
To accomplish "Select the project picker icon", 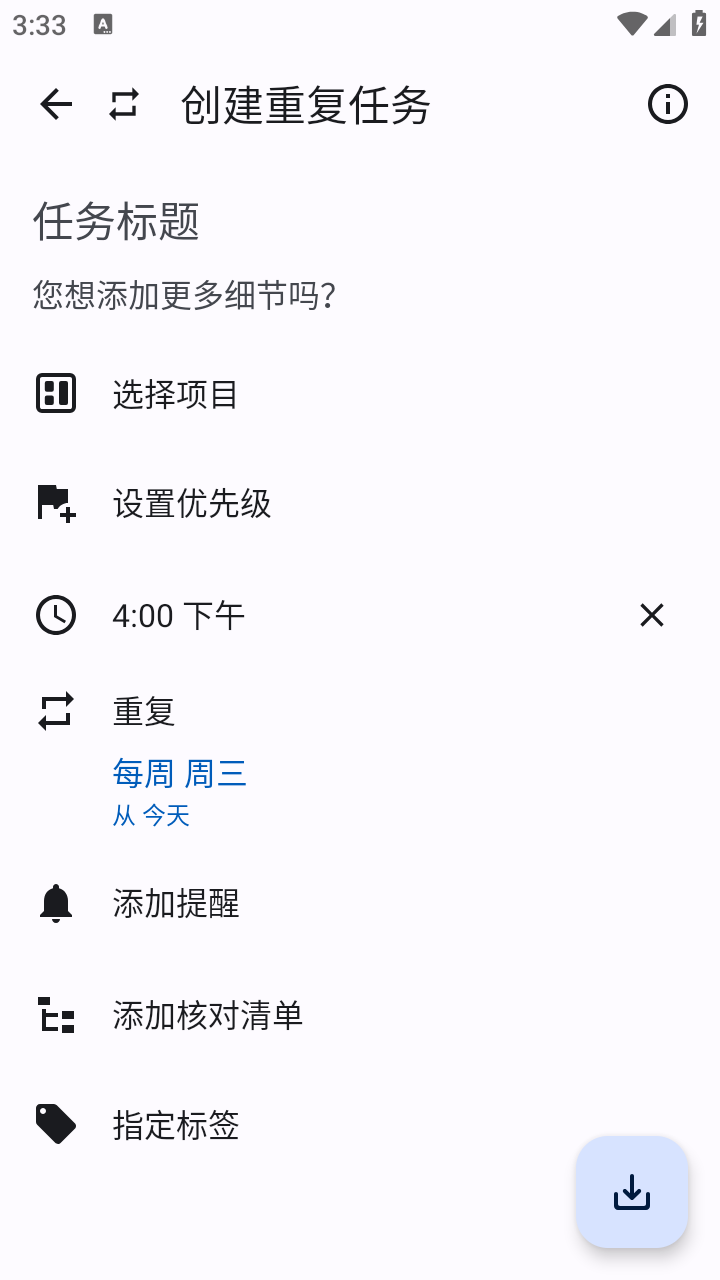I will [56, 393].
